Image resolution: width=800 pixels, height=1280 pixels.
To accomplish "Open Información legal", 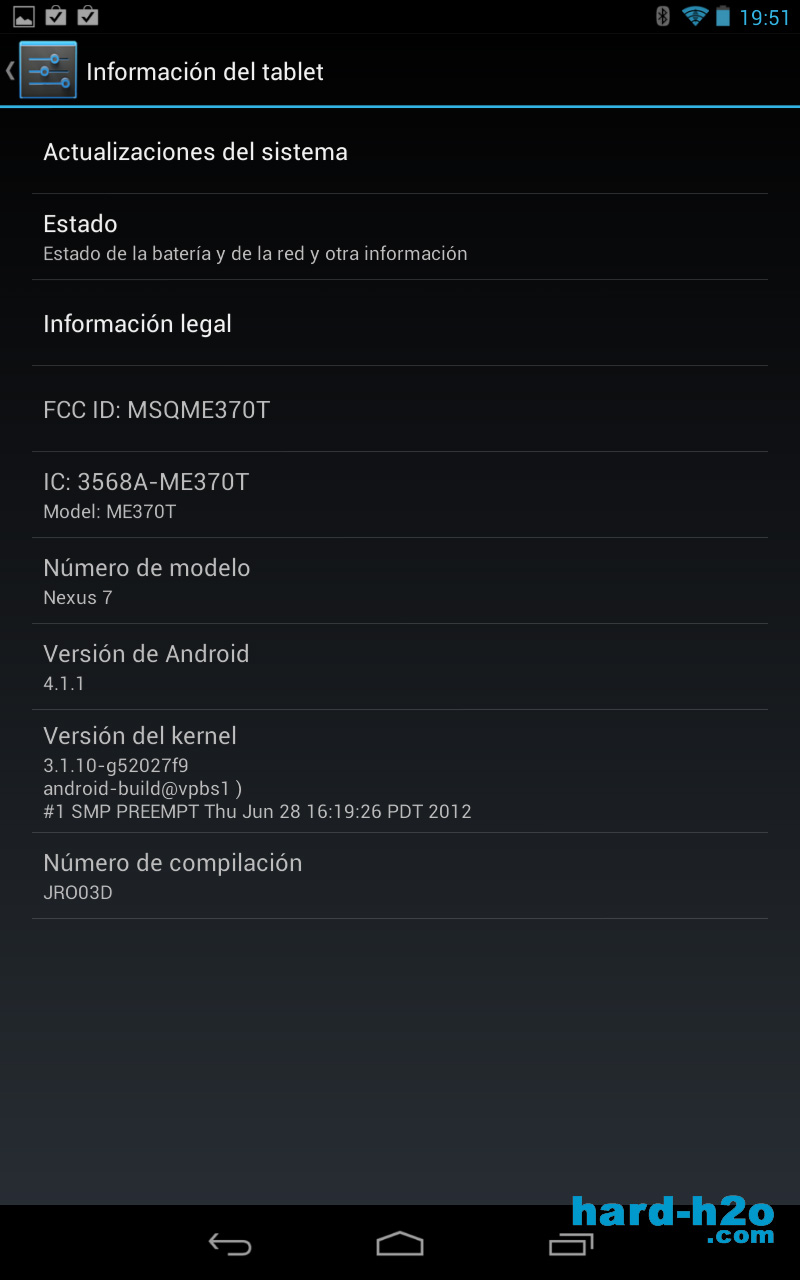I will pos(400,323).
